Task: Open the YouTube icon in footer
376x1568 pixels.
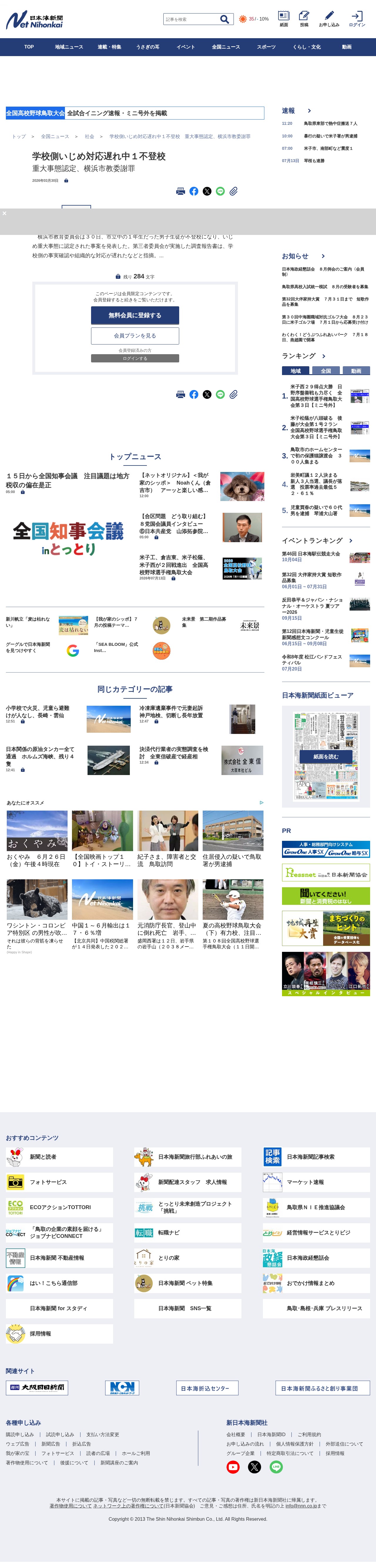Action: coord(233,1467)
